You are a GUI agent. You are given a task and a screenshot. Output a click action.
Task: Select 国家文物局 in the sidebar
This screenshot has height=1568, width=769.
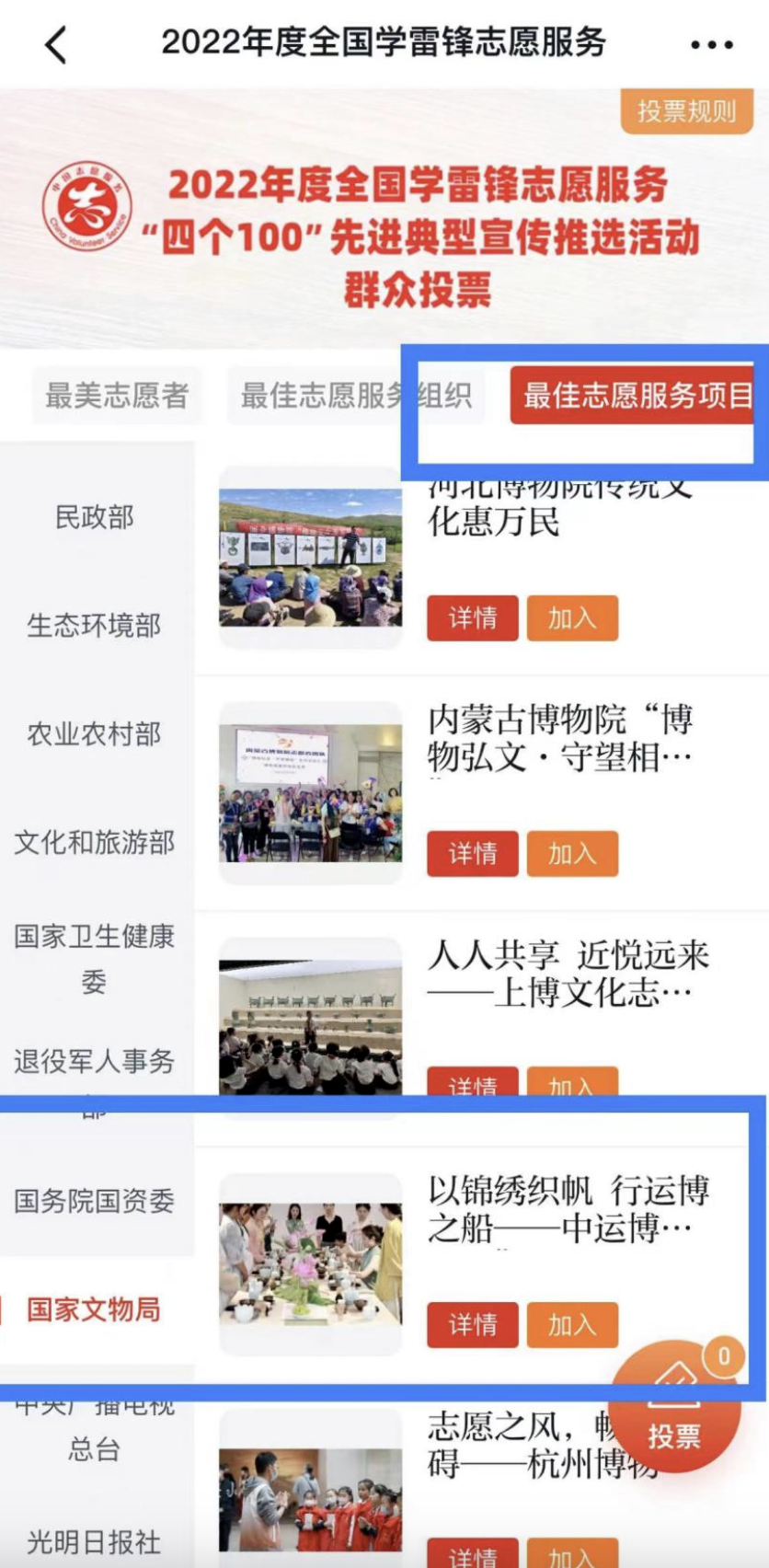[95, 1309]
